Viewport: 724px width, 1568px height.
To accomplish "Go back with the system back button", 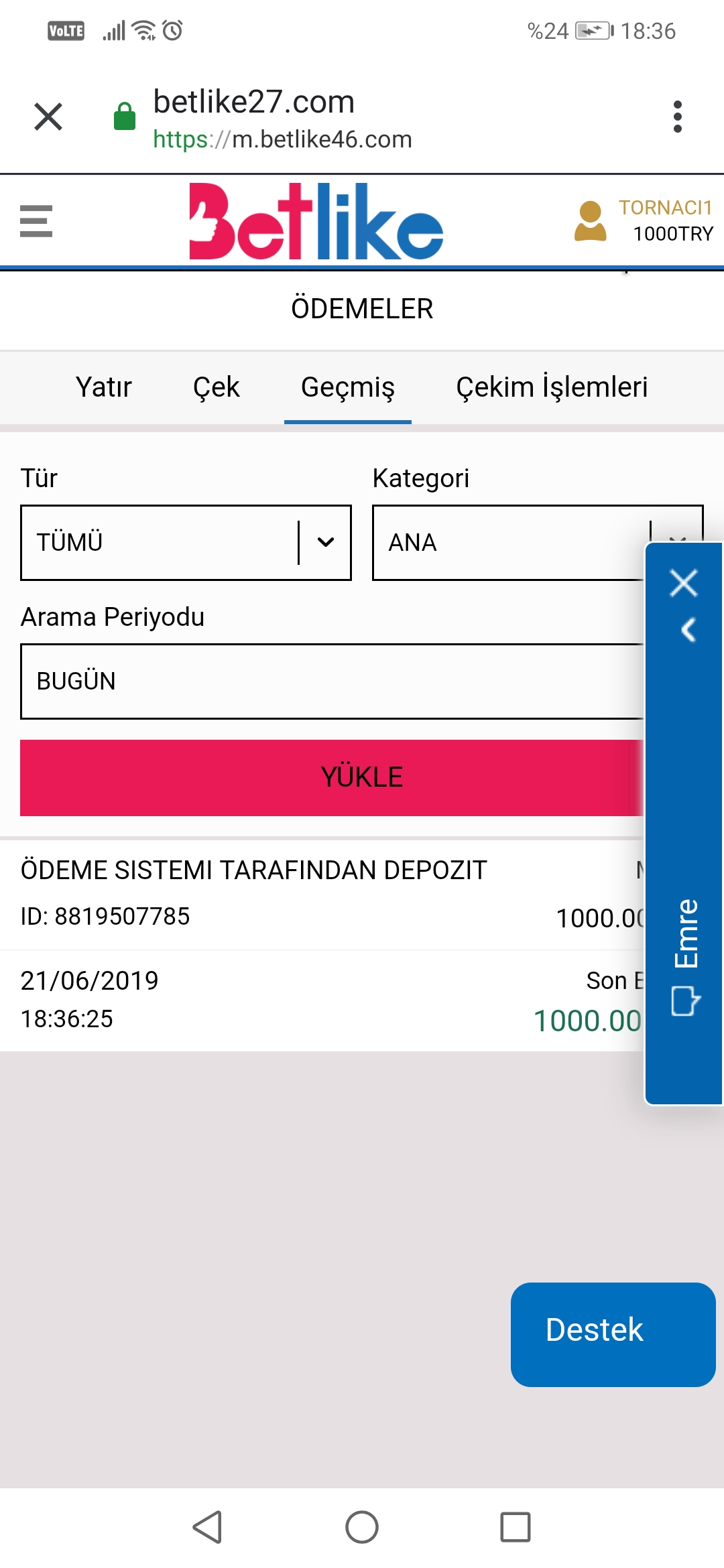I will click(207, 1527).
